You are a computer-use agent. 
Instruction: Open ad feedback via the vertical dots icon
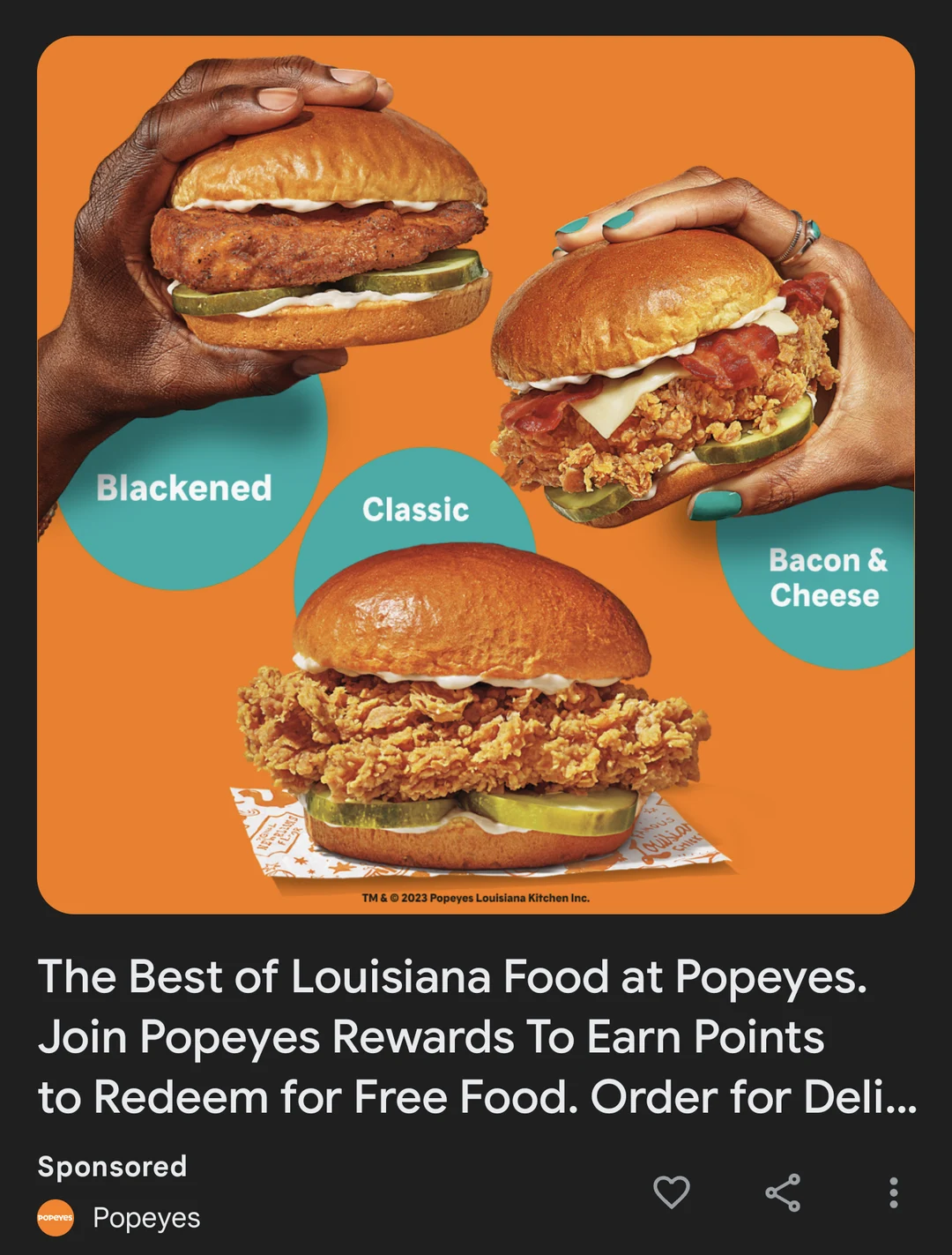tap(894, 1192)
